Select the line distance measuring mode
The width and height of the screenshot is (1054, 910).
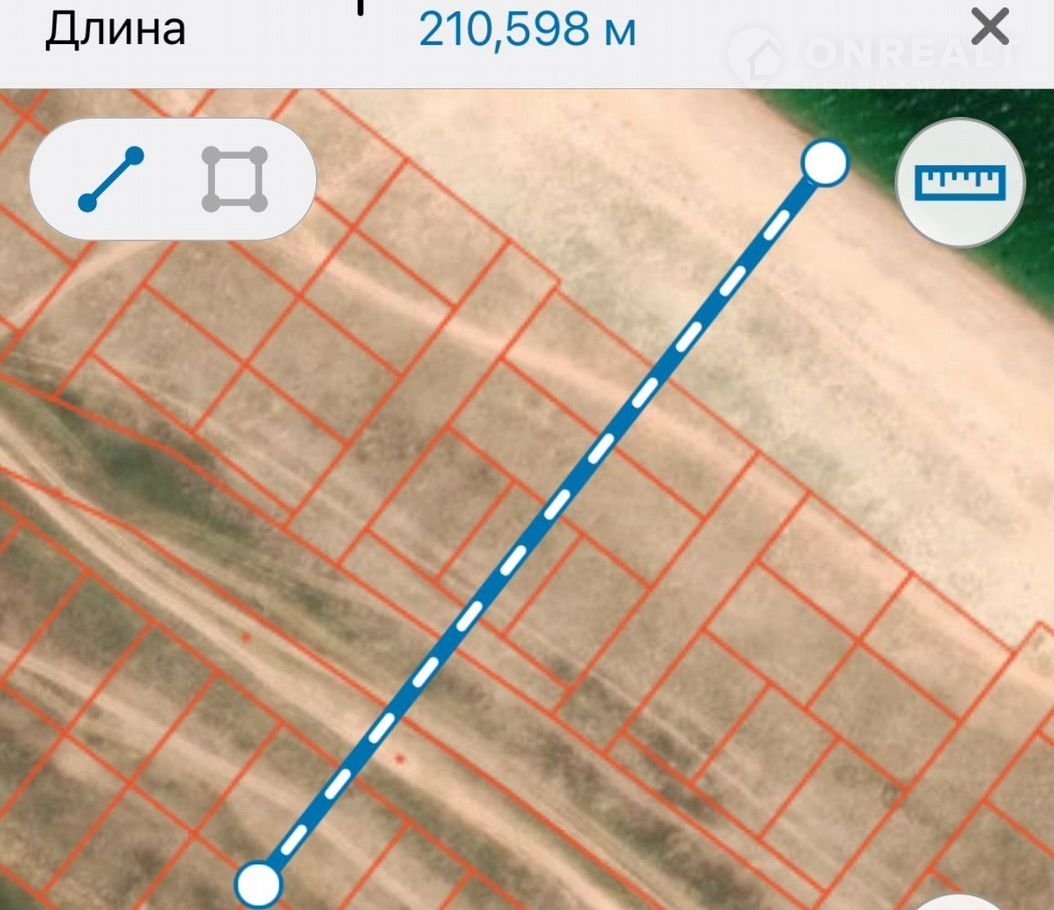point(111,180)
